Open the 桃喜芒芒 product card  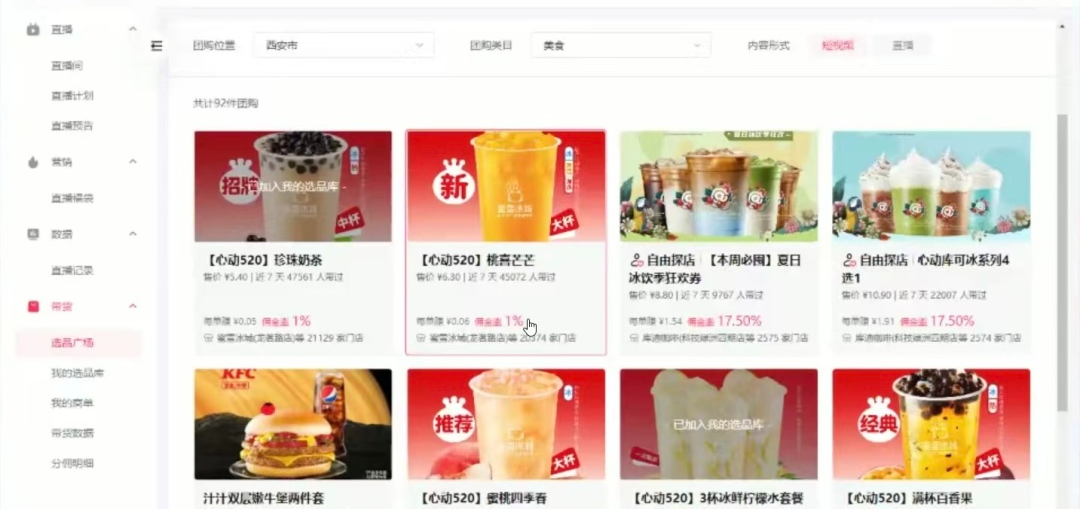(505, 258)
